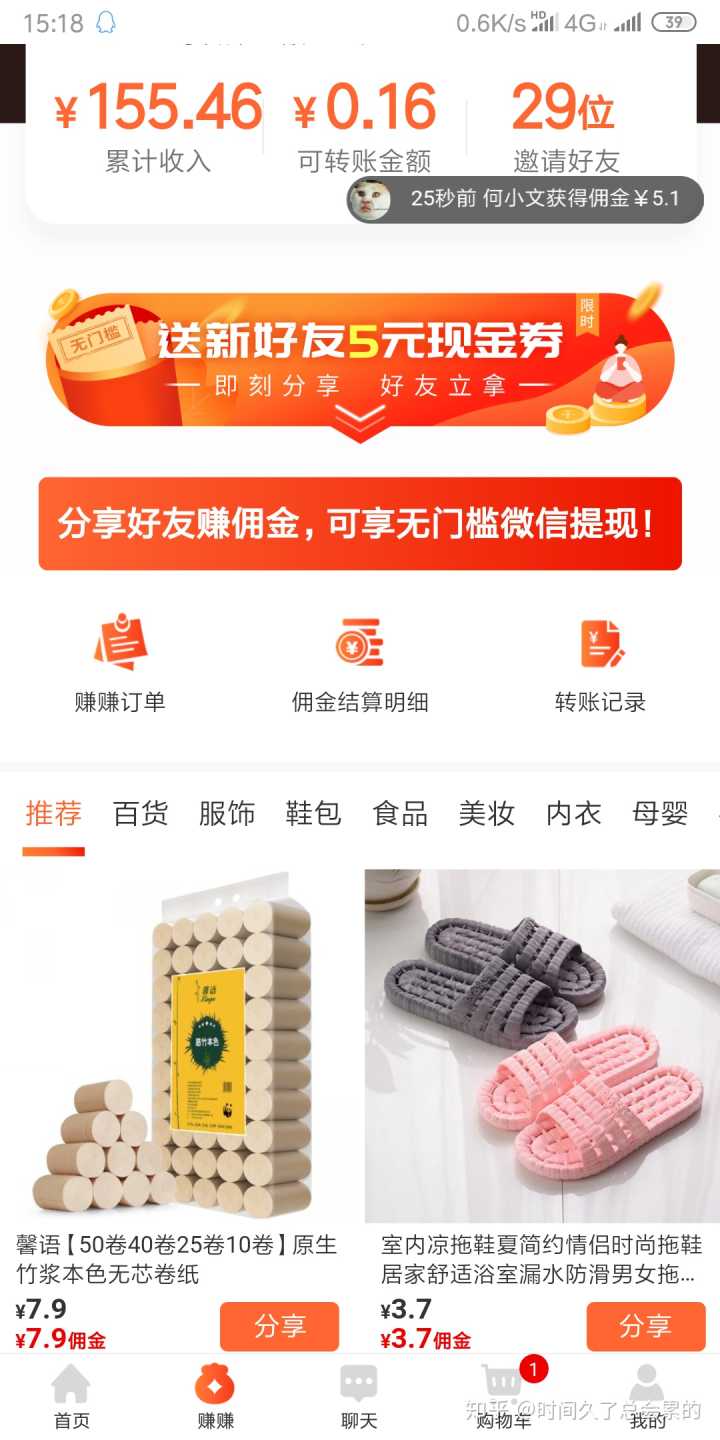Switch to the 美妆 tab
This screenshot has height=1440, width=720.
(486, 814)
